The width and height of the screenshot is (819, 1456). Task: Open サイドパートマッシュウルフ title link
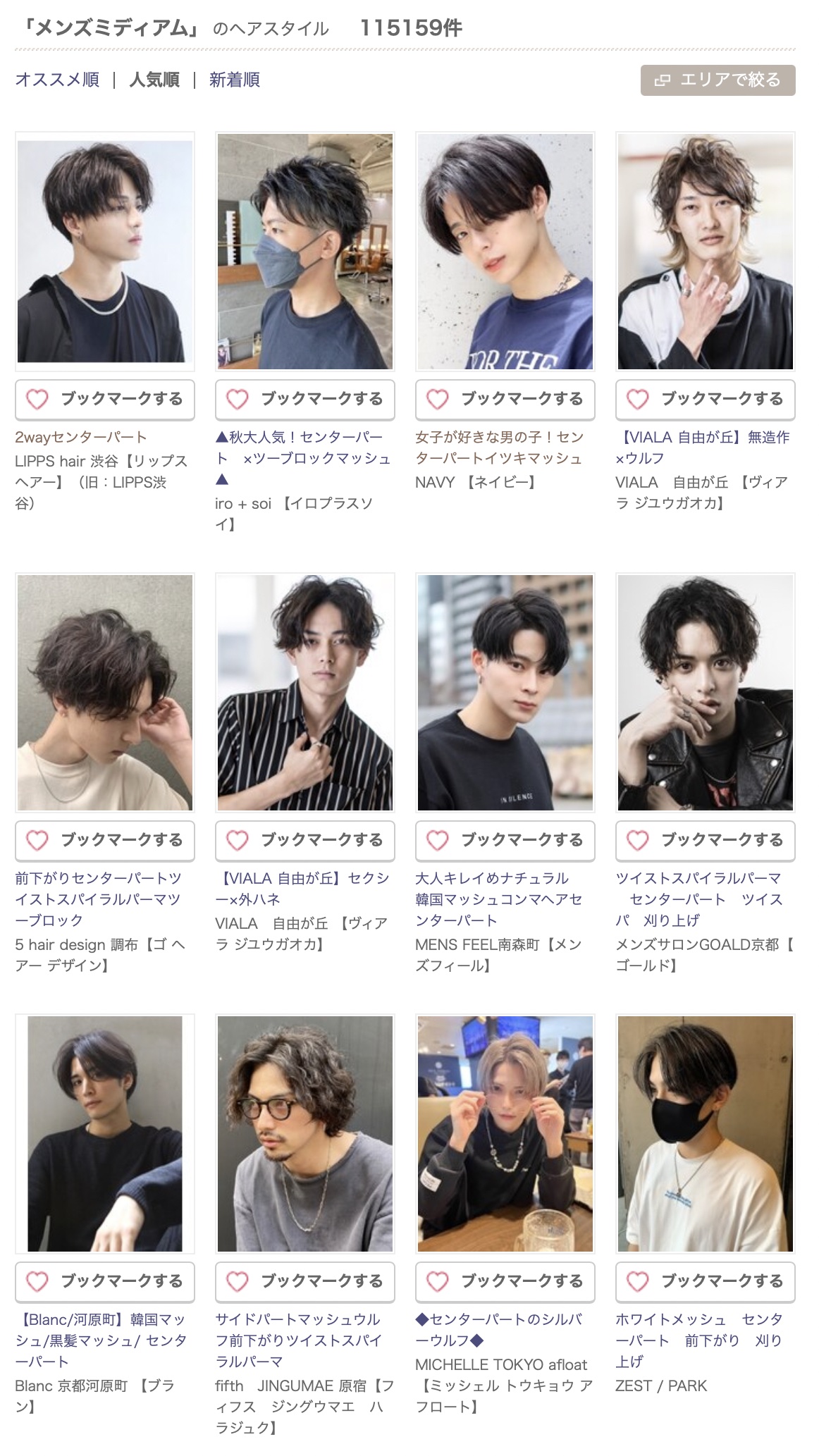tap(297, 1340)
